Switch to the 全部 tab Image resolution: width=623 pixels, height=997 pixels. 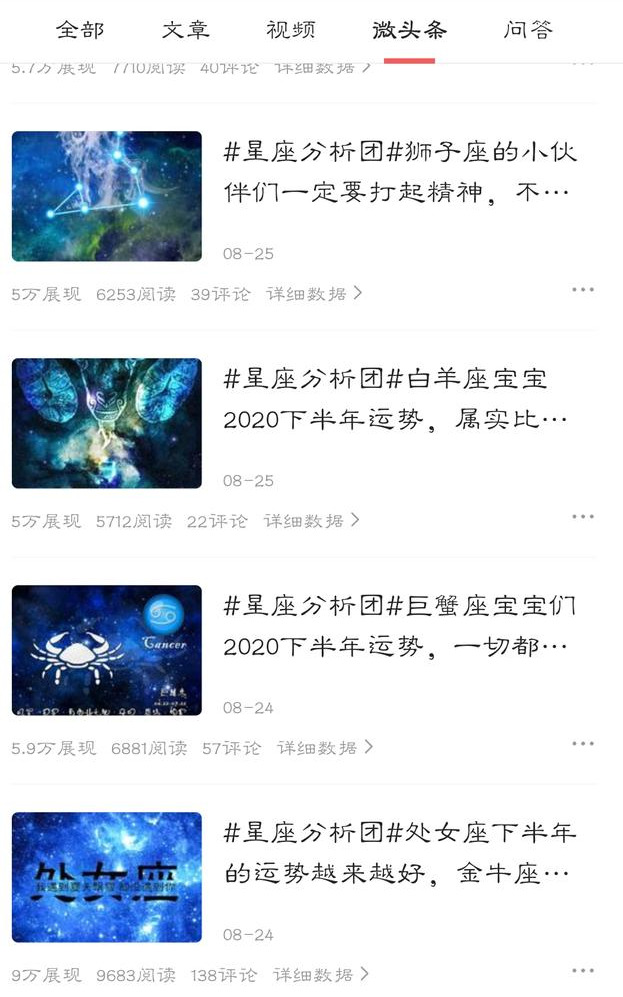[79, 30]
